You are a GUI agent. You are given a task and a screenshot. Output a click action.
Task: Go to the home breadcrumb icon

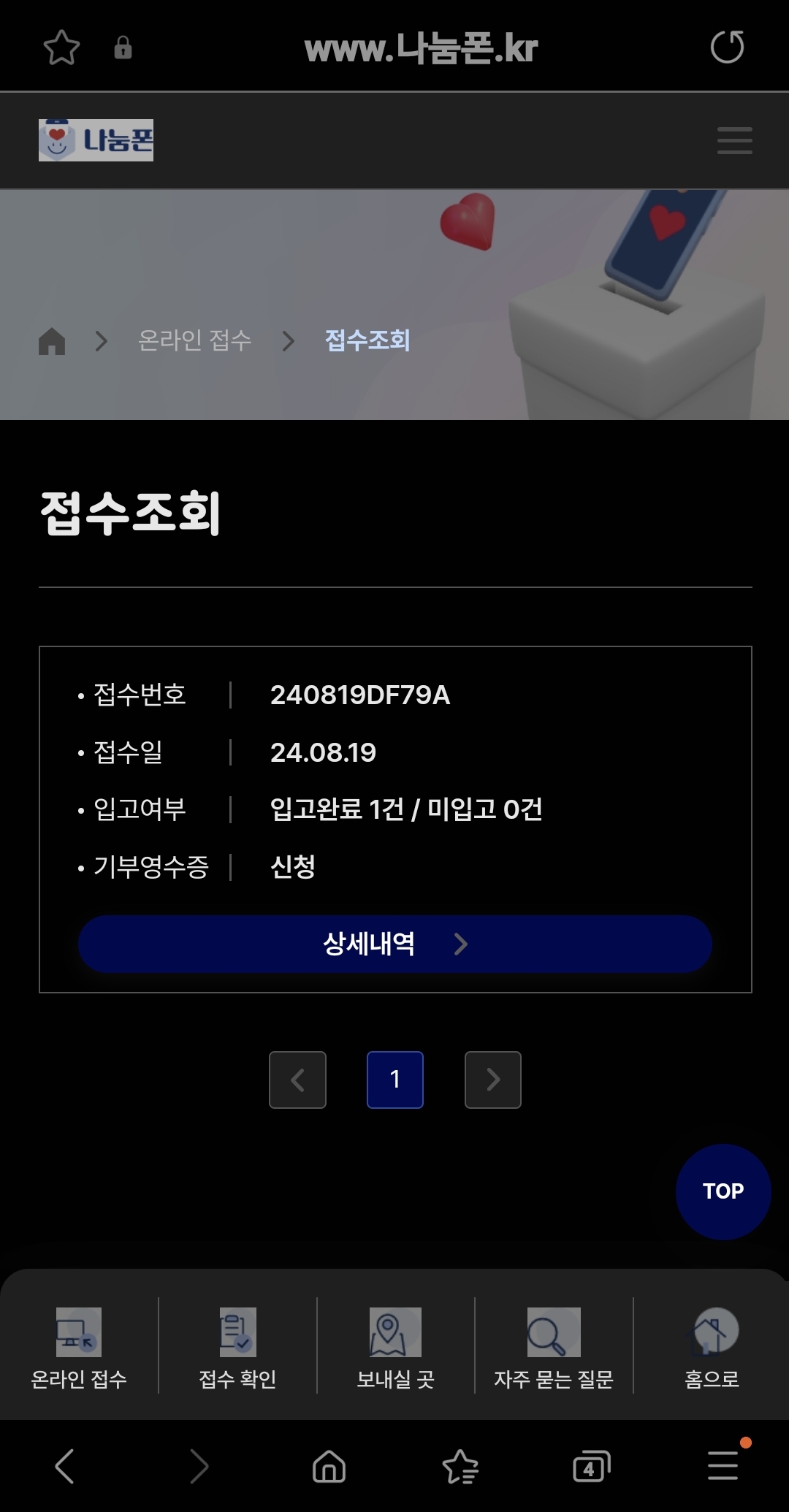click(x=52, y=340)
